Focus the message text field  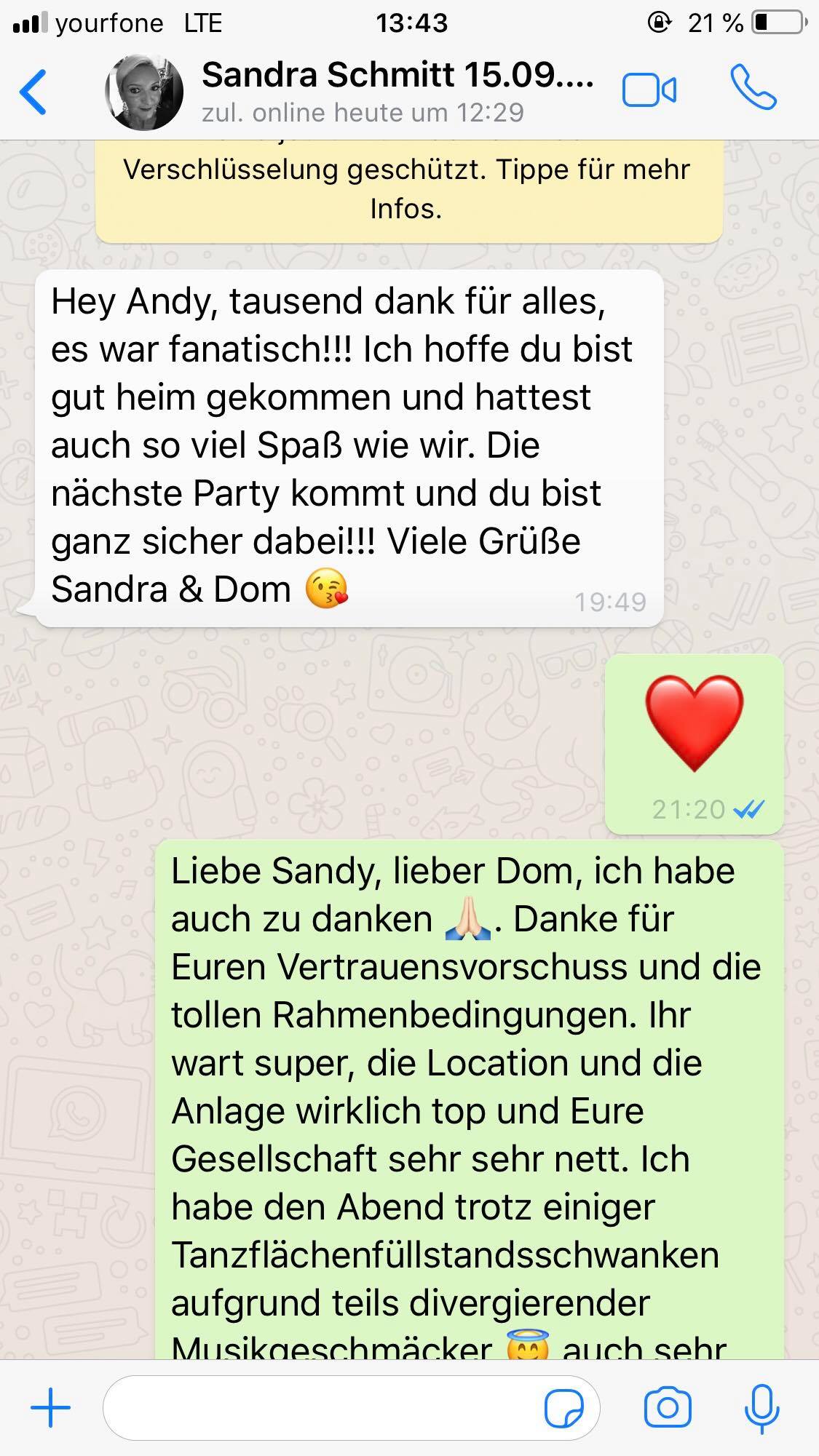pos(320,1407)
